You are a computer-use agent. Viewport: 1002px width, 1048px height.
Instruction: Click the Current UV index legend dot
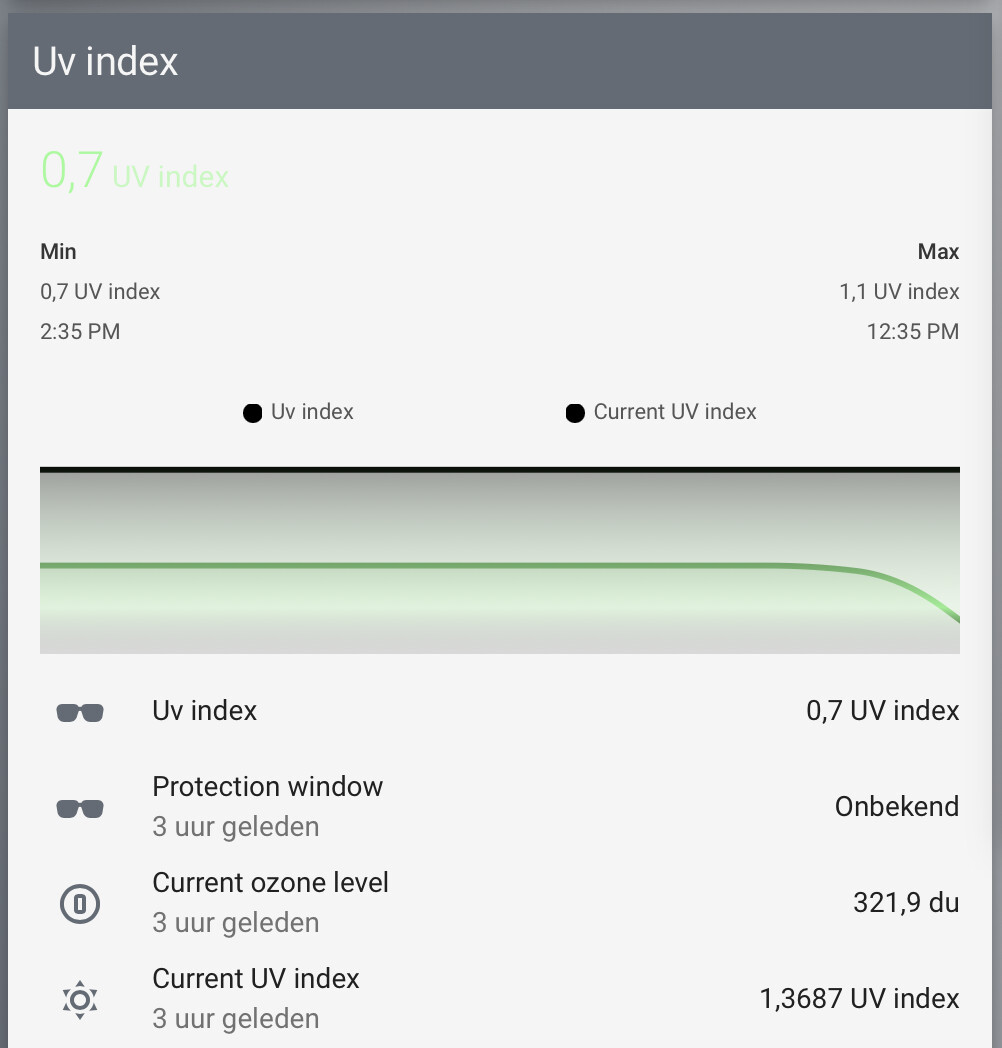pyautogui.click(x=575, y=412)
